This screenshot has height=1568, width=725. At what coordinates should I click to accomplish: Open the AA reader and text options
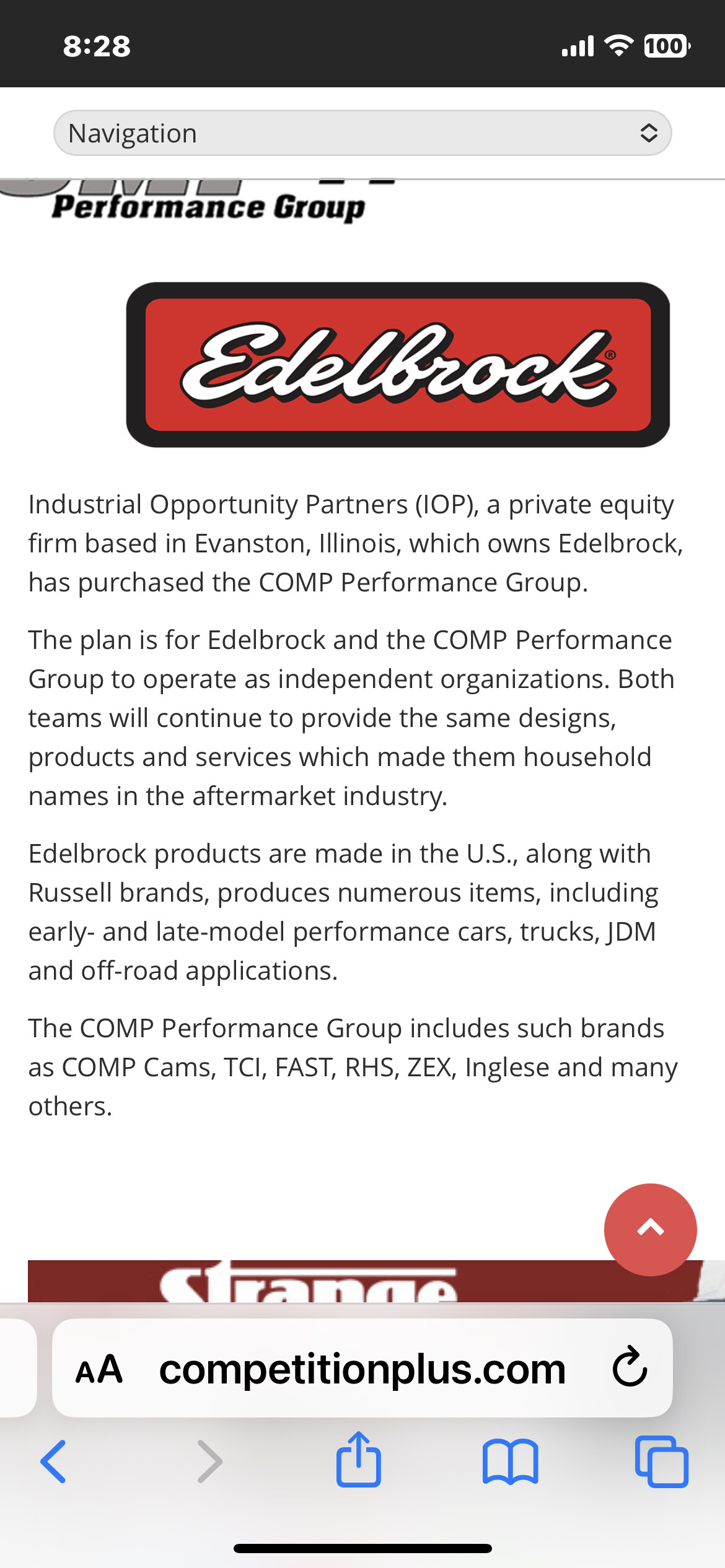pyautogui.click(x=99, y=1369)
